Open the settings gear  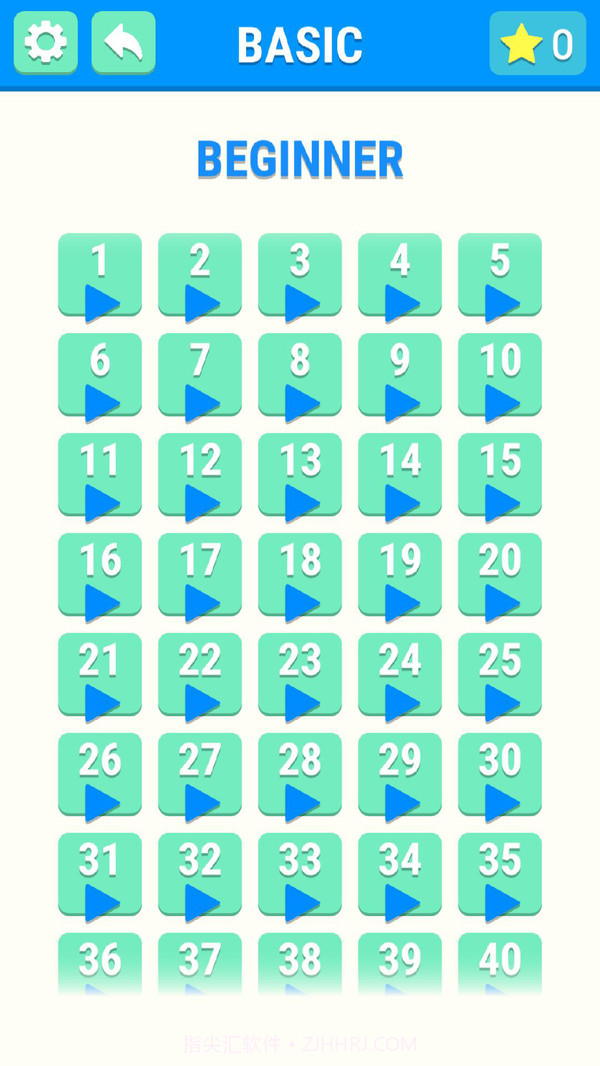[46, 43]
